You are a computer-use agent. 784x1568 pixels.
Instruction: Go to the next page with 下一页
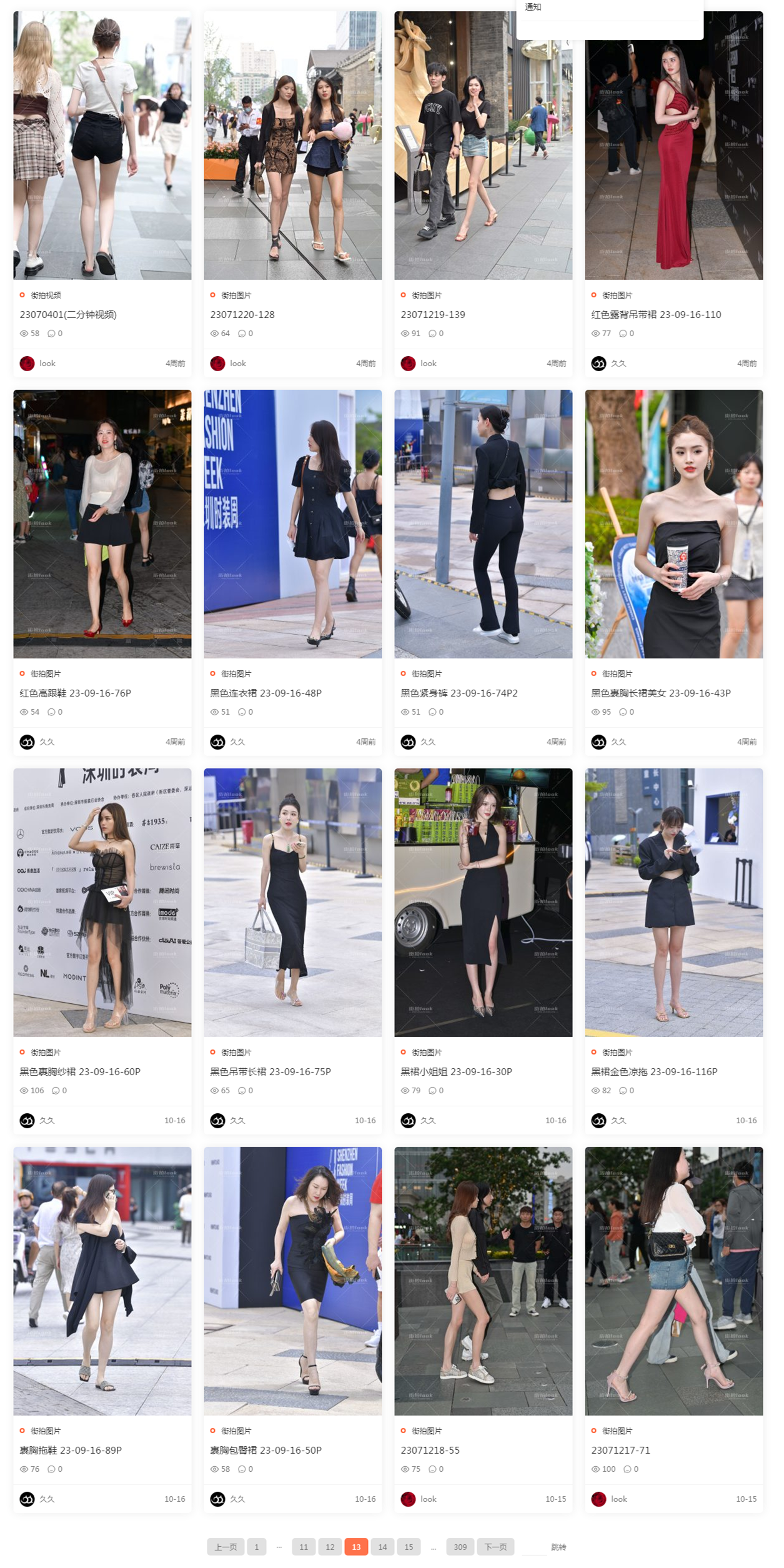495,1547
